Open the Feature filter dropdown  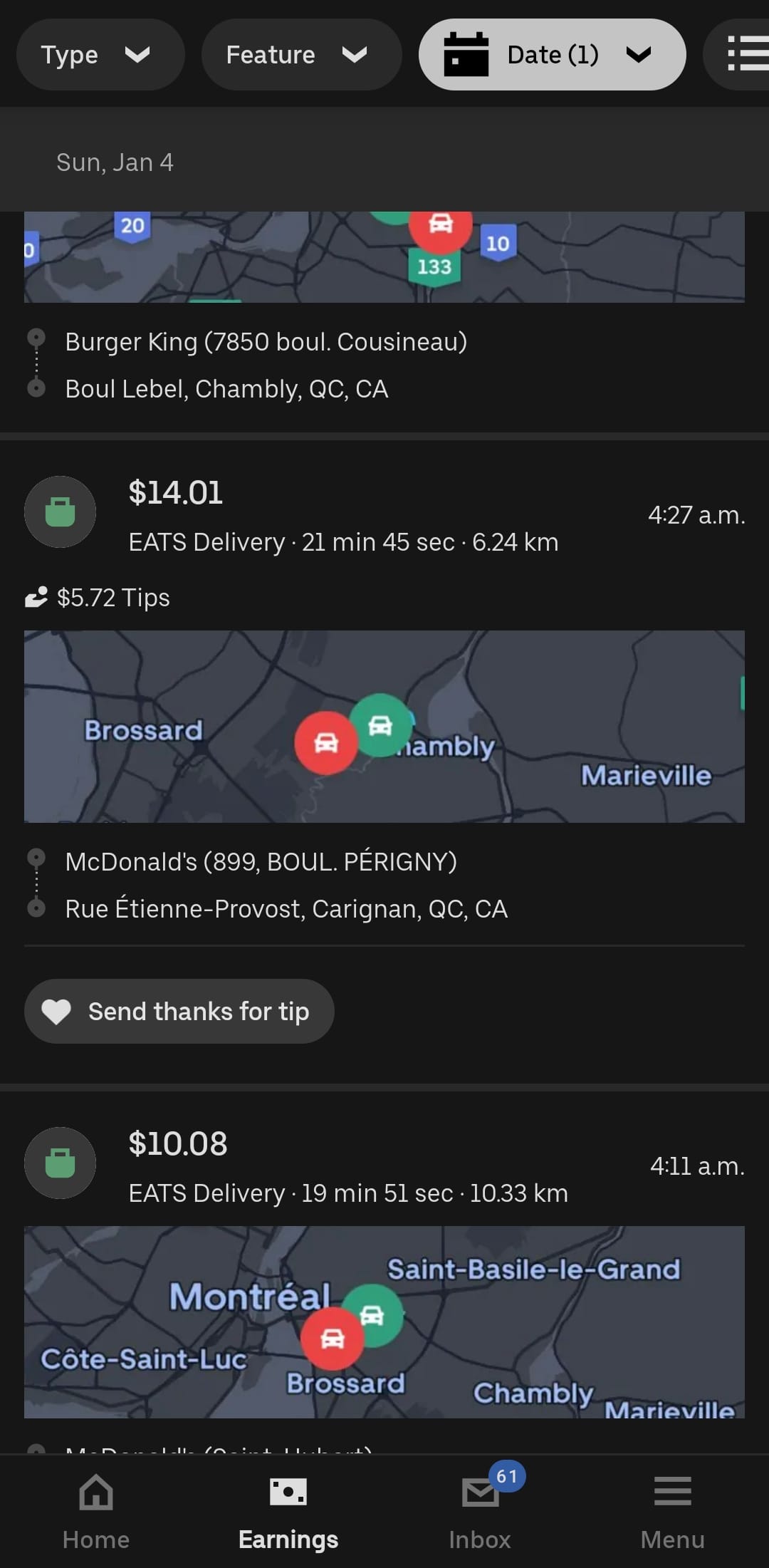301,55
